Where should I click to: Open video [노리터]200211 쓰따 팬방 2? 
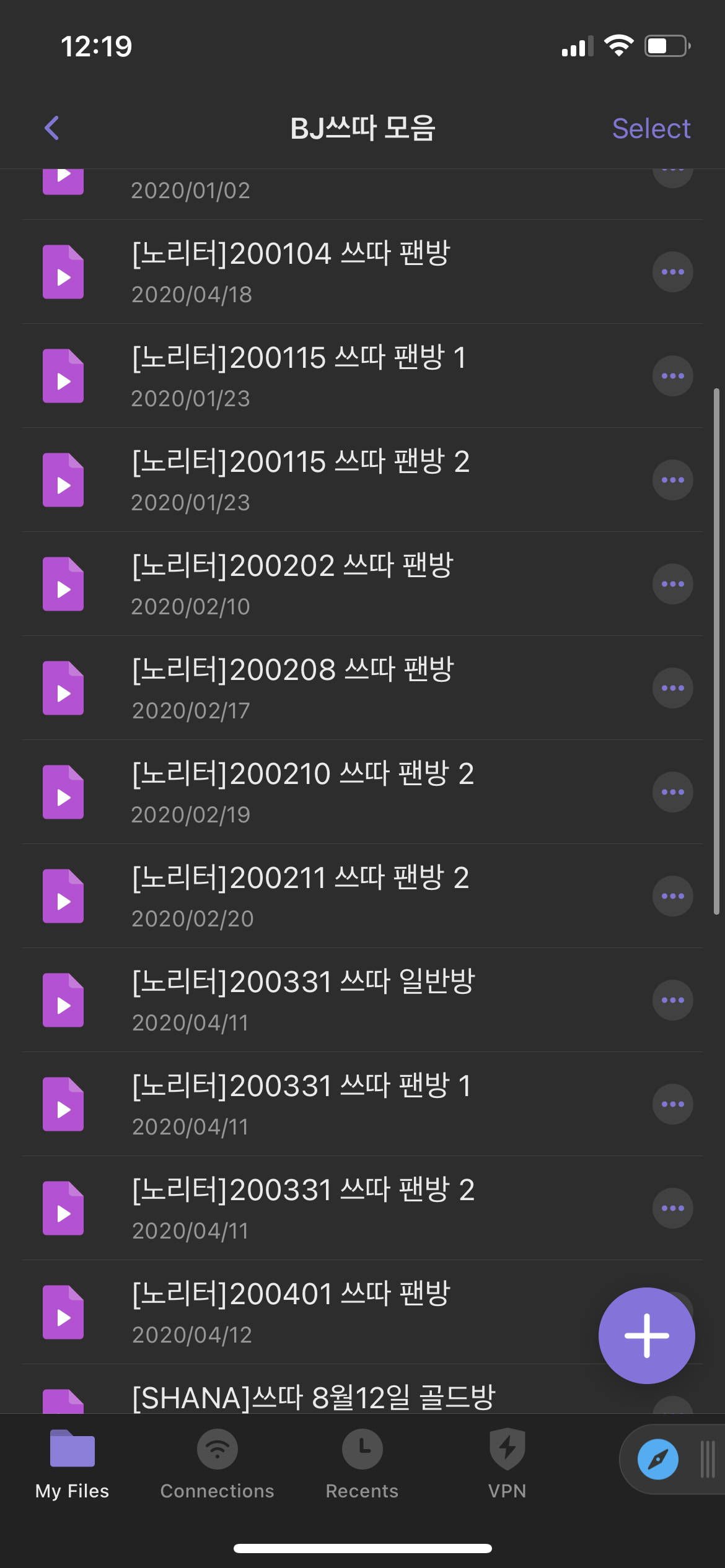point(301,895)
